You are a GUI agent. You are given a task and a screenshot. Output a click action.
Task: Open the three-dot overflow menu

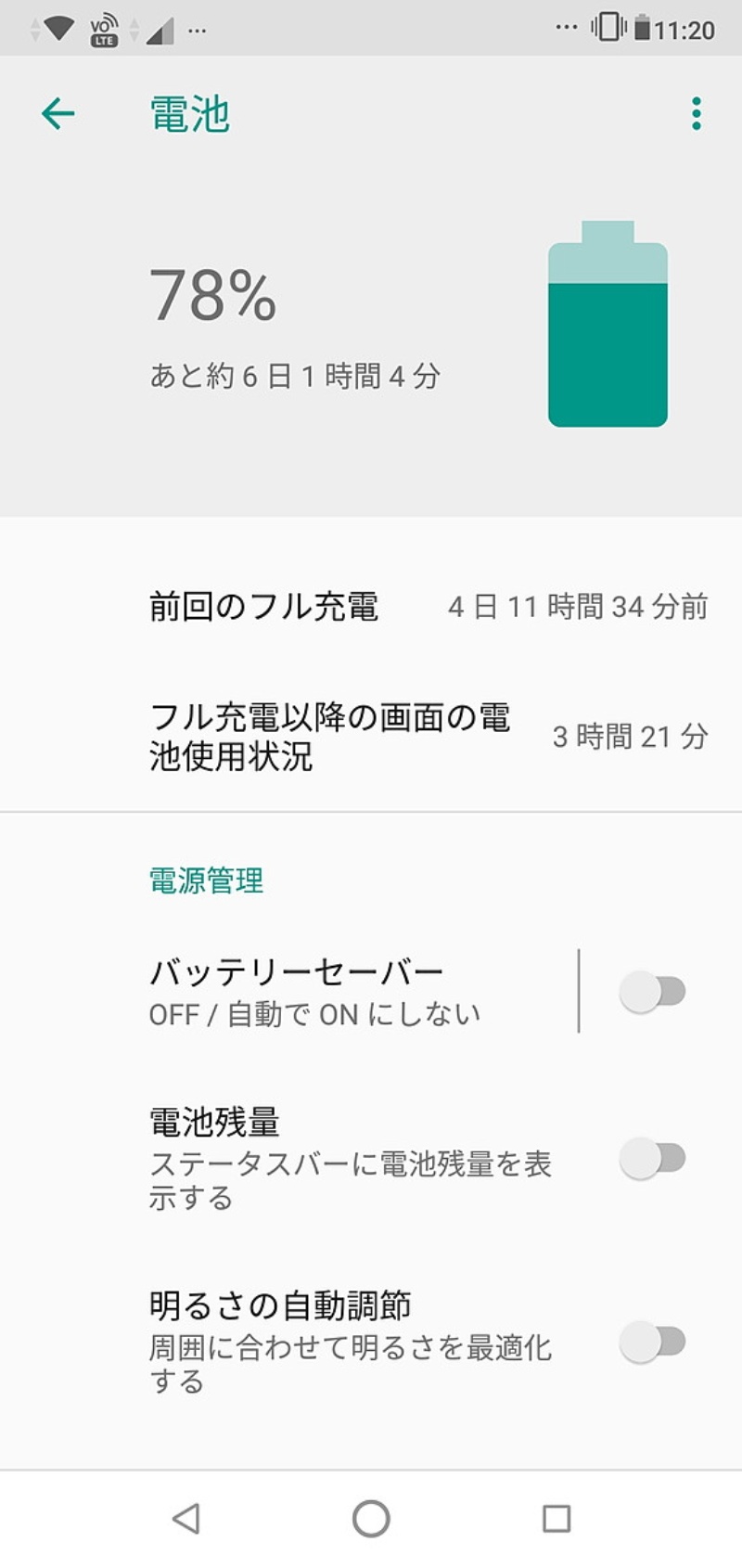point(695,113)
